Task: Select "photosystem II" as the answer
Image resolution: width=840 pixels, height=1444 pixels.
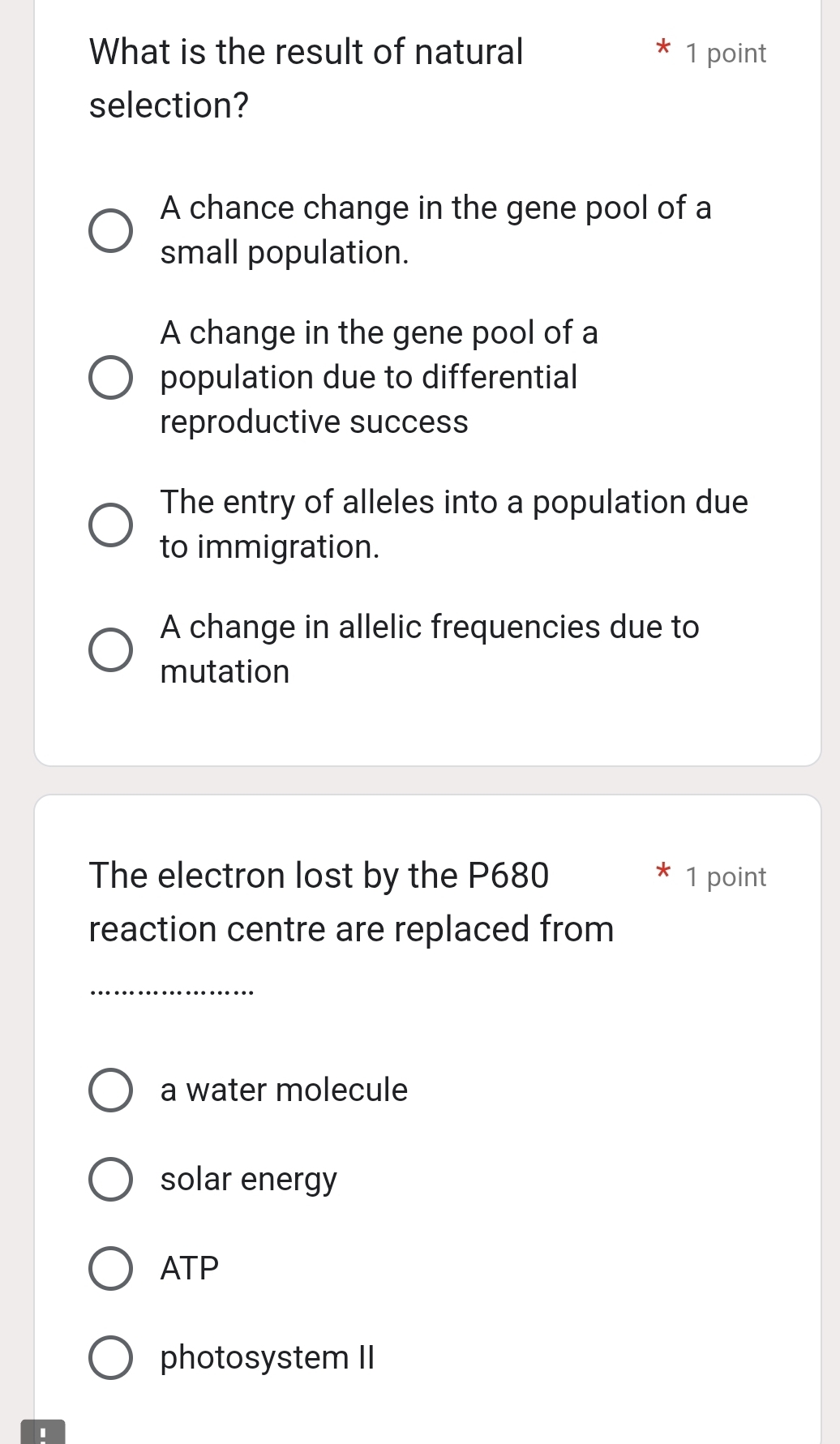Action: [x=112, y=1356]
